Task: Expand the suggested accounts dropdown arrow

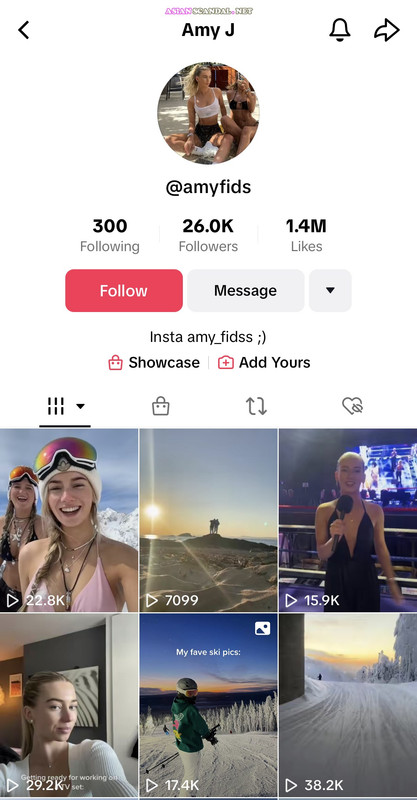Action: [x=330, y=290]
